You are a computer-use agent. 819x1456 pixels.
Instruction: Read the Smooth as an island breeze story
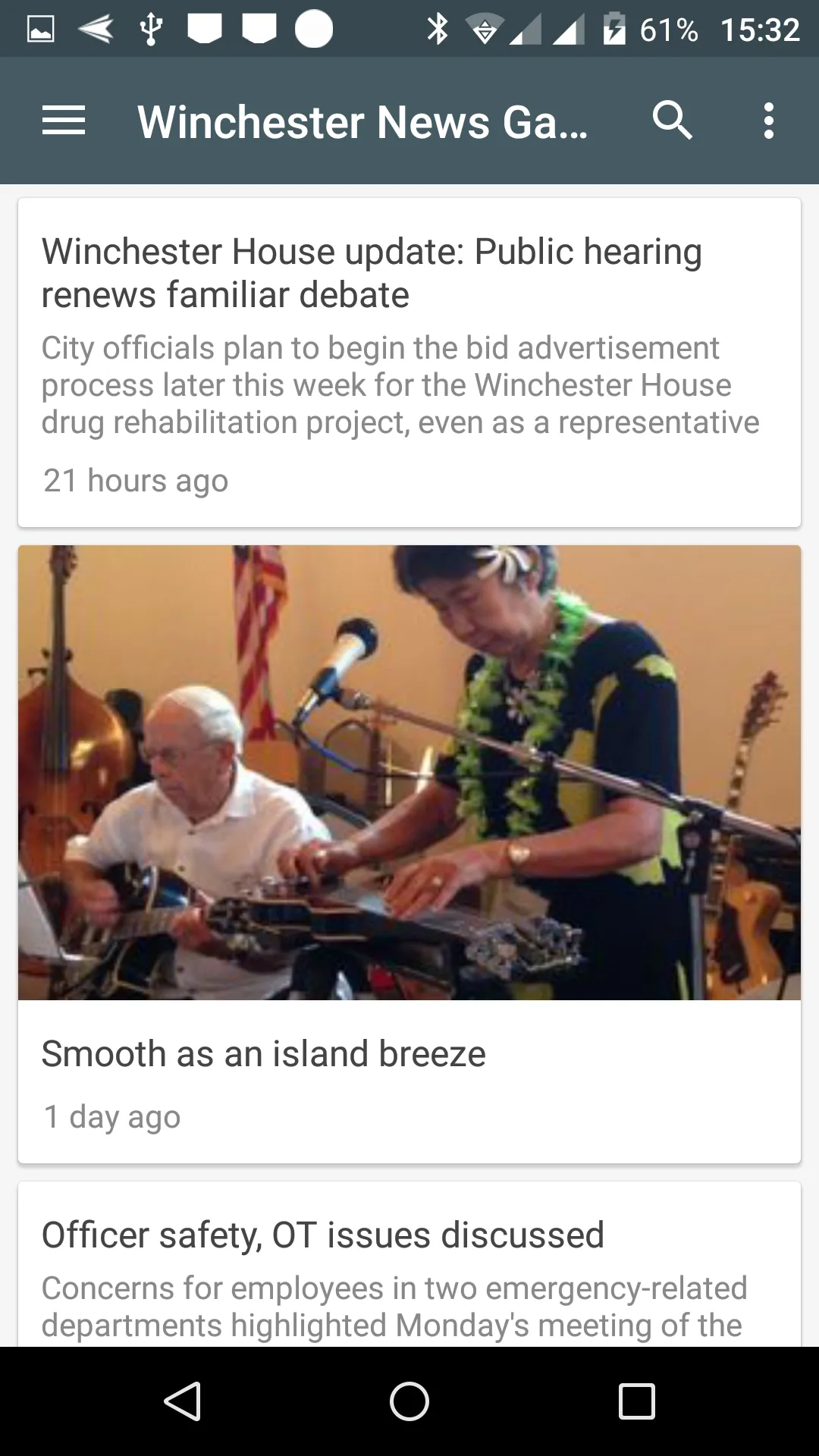point(409,854)
